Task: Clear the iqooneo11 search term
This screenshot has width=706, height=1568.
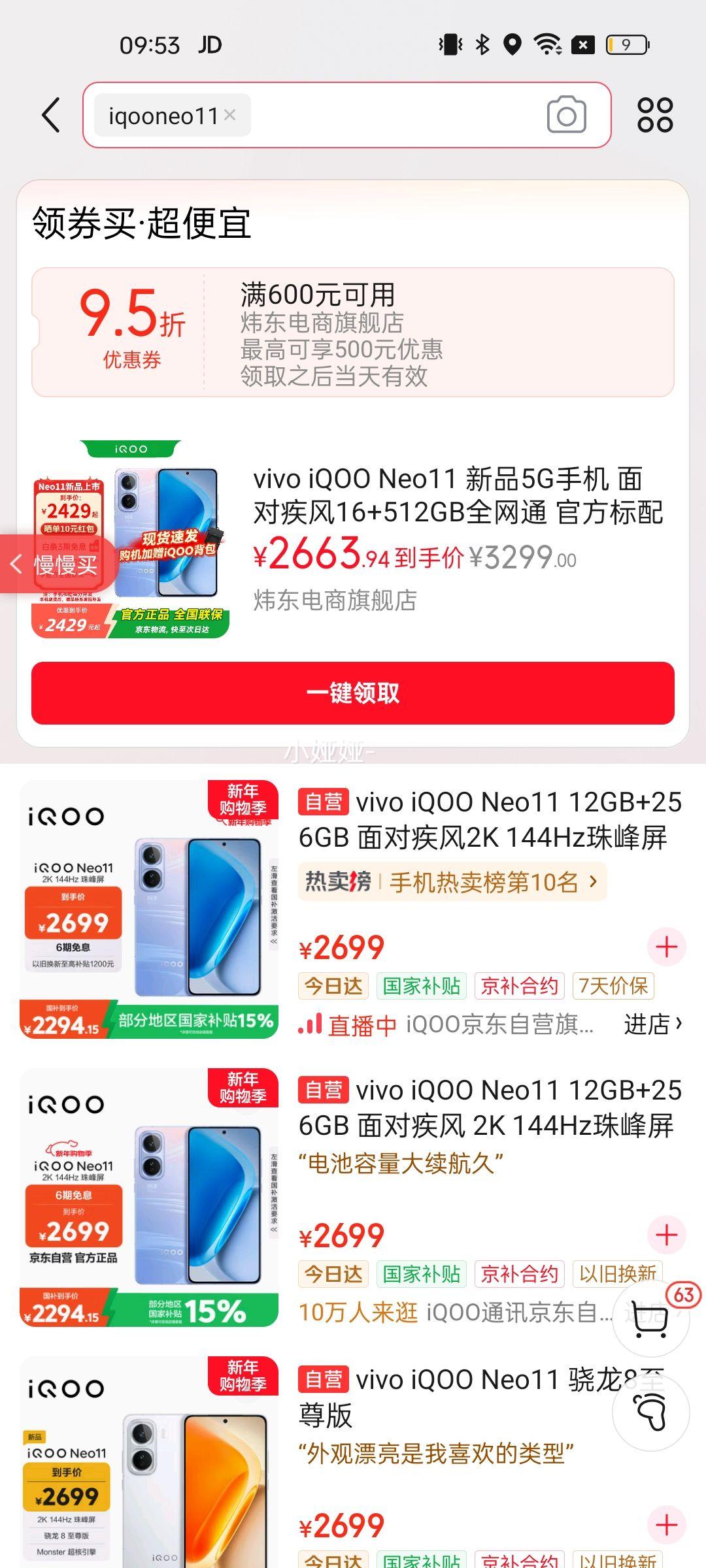Action: tap(229, 115)
